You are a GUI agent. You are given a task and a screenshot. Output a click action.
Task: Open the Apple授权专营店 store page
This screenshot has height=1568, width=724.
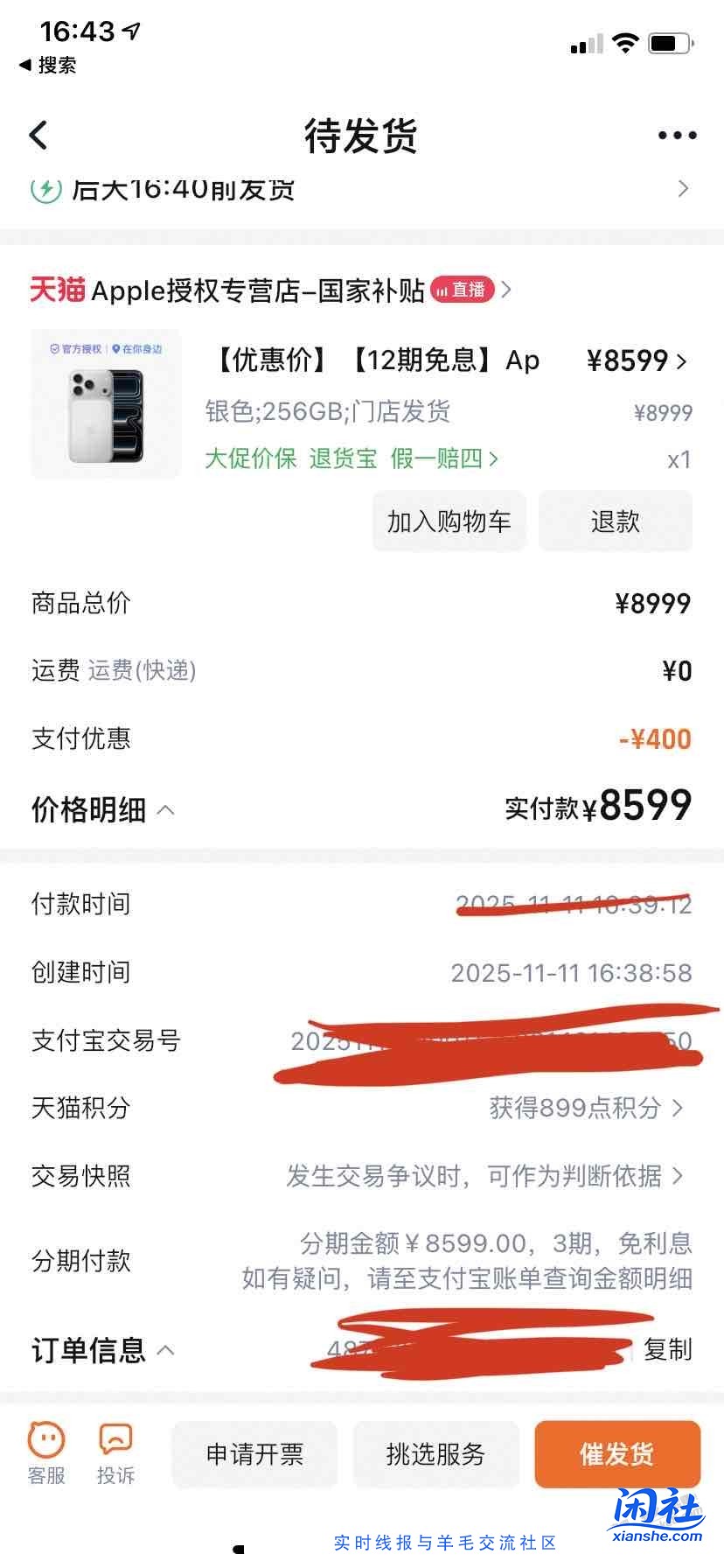pos(262,290)
